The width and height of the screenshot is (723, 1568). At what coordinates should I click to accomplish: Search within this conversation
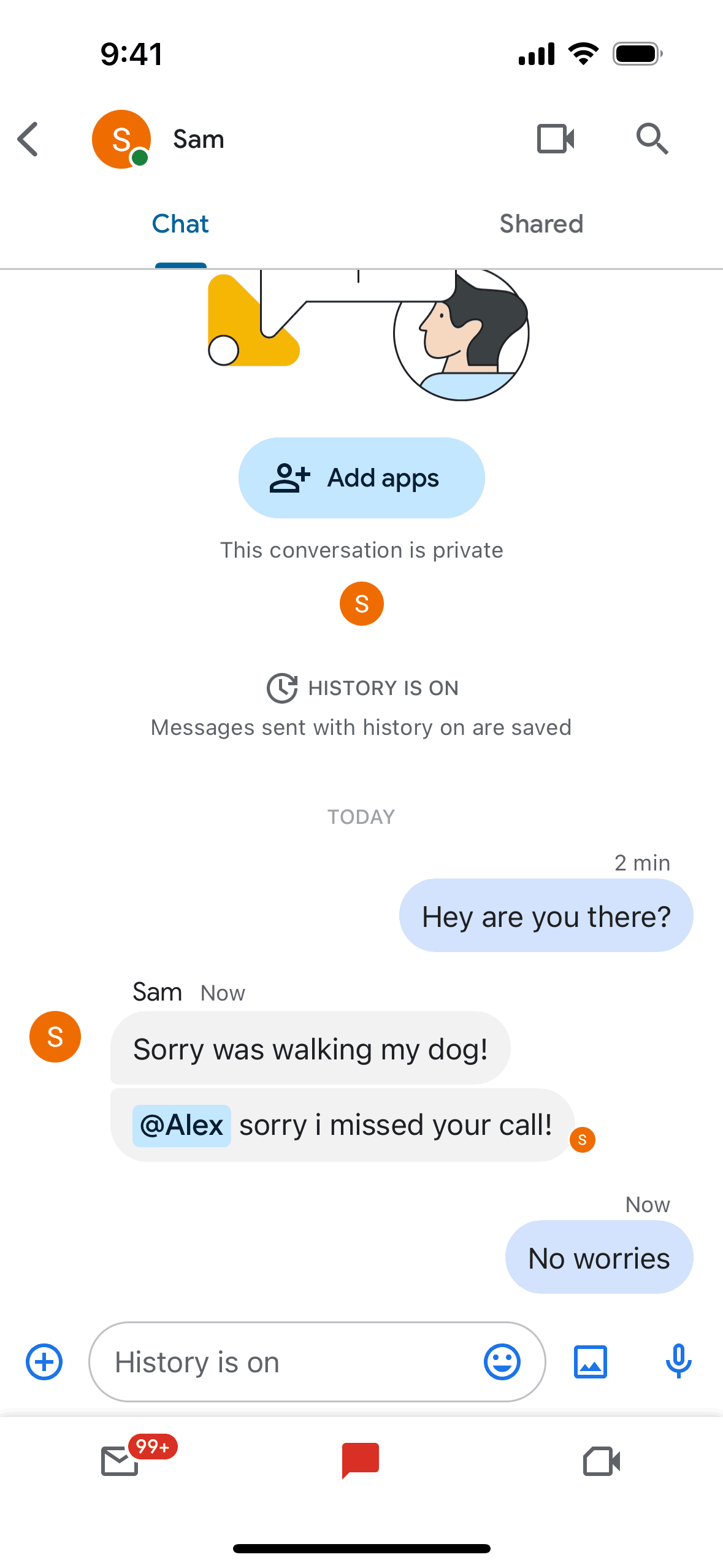(651, 139)
